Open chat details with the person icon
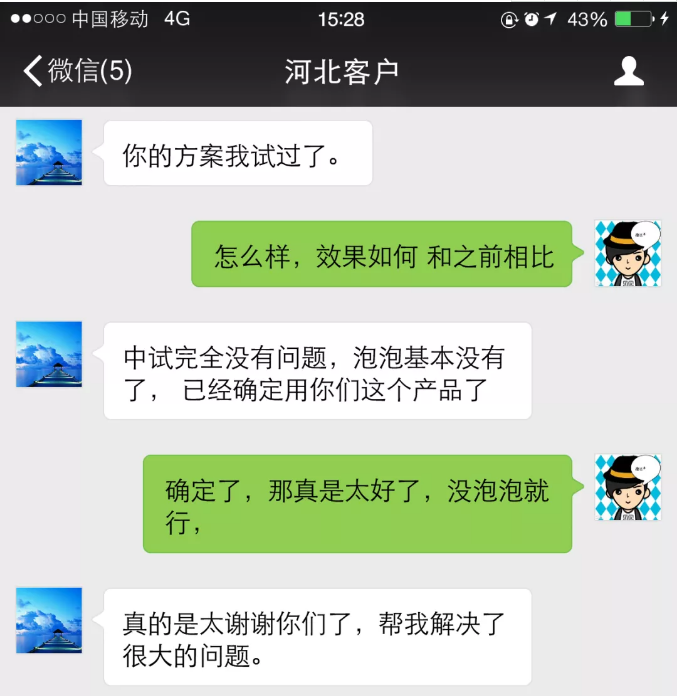 pos(629,71)
